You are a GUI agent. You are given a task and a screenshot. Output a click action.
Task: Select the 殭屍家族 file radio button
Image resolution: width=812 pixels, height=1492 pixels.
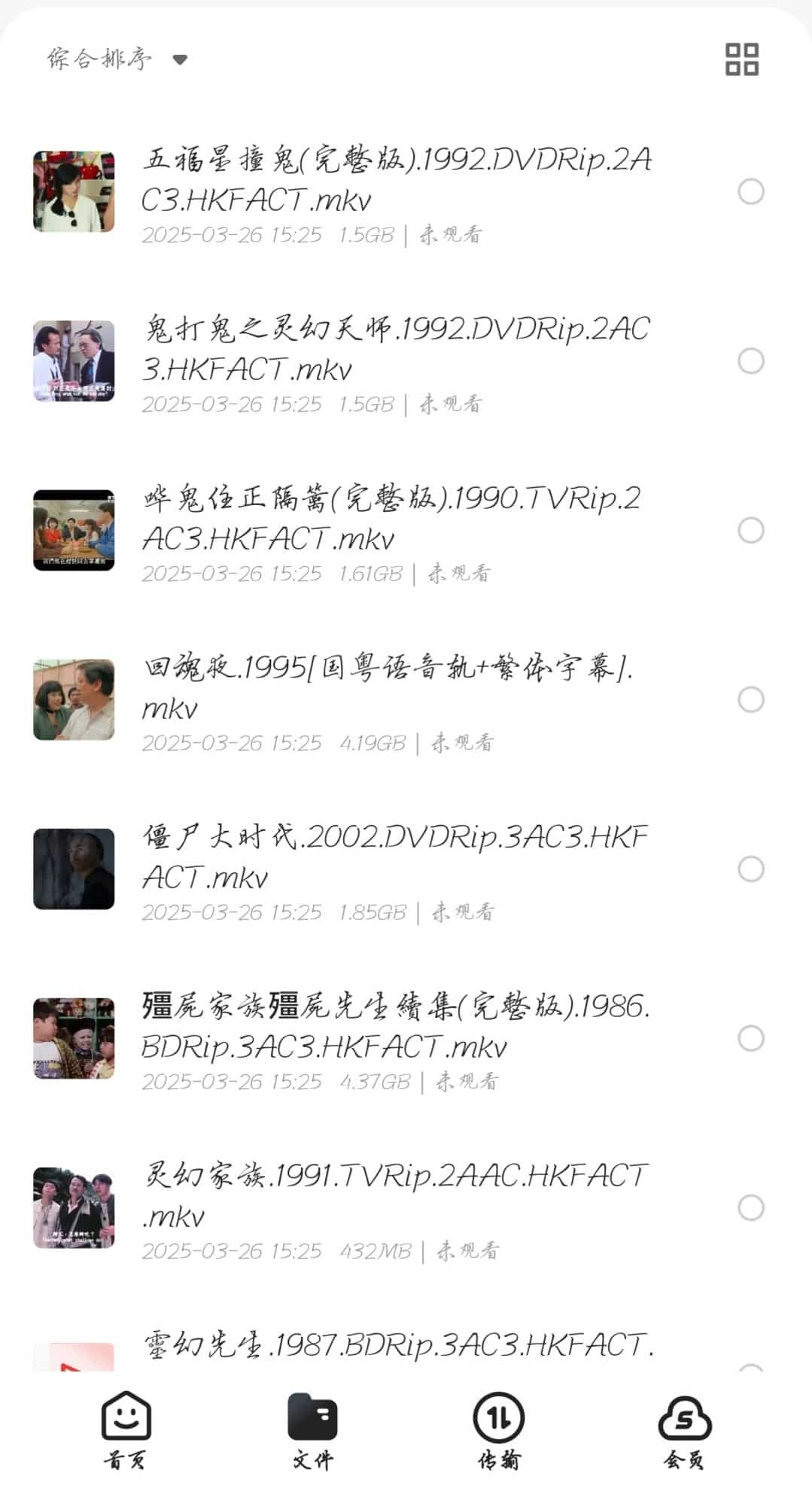750,1038
